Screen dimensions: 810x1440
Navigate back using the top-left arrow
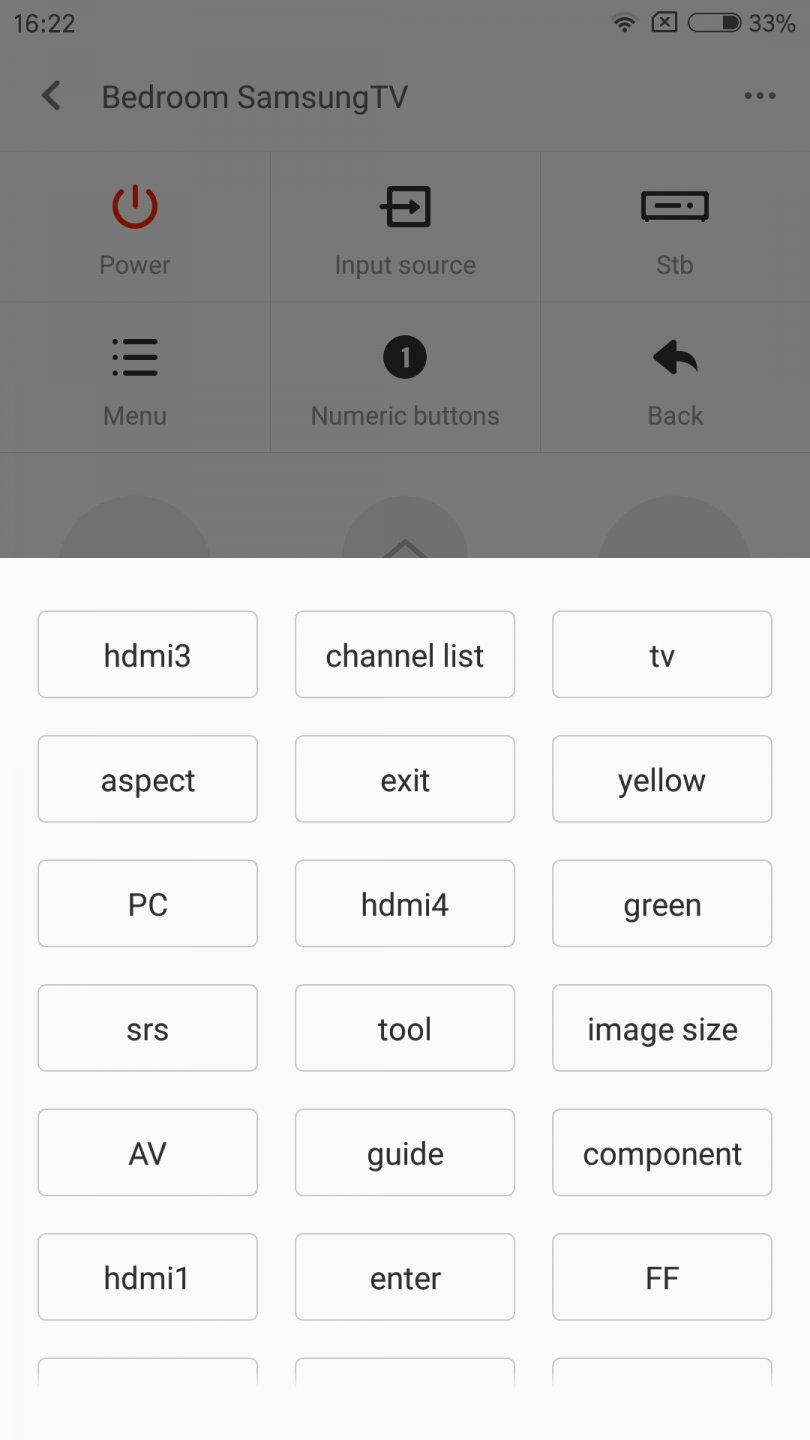pyautogui.click(x=50, y=96)
